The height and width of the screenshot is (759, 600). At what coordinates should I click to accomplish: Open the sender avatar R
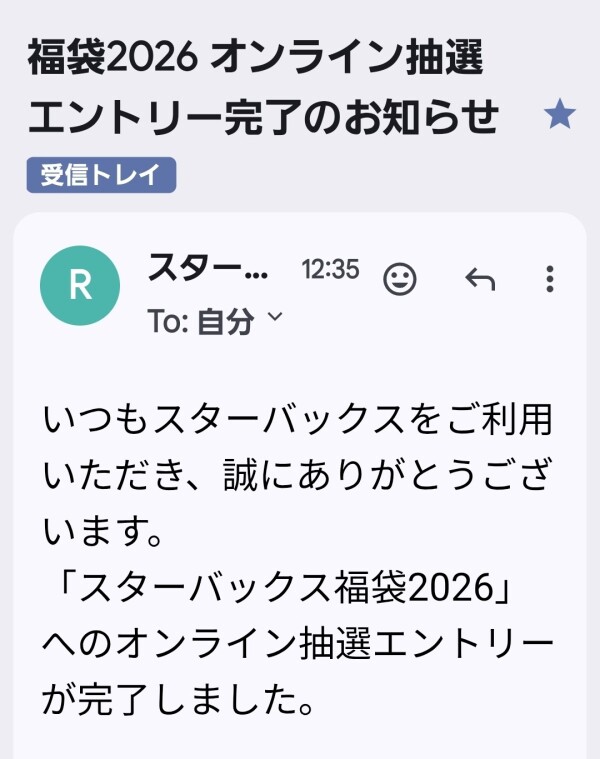pos(79,286)
